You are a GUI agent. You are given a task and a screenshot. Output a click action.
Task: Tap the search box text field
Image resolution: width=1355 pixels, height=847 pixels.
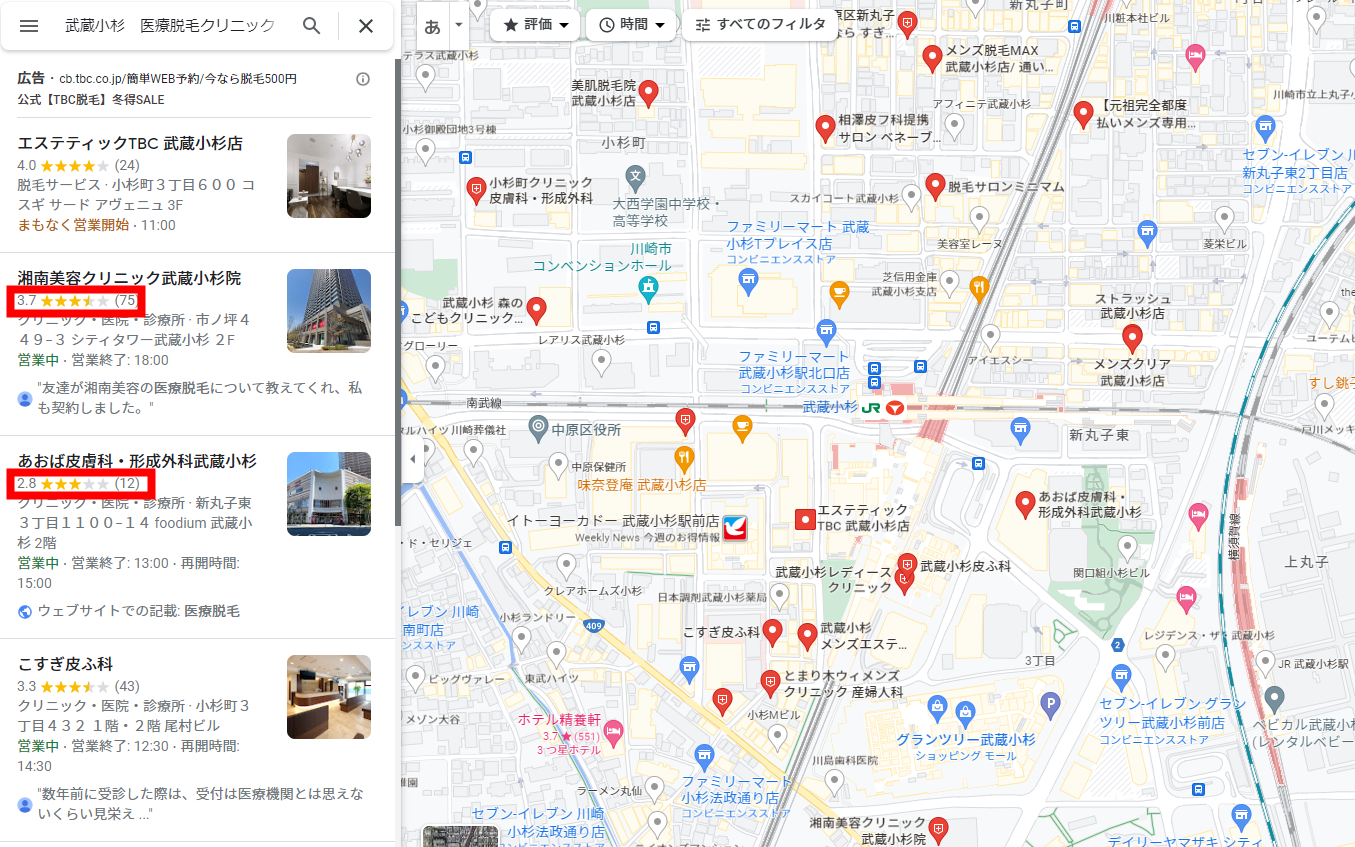tap(170, 26)
